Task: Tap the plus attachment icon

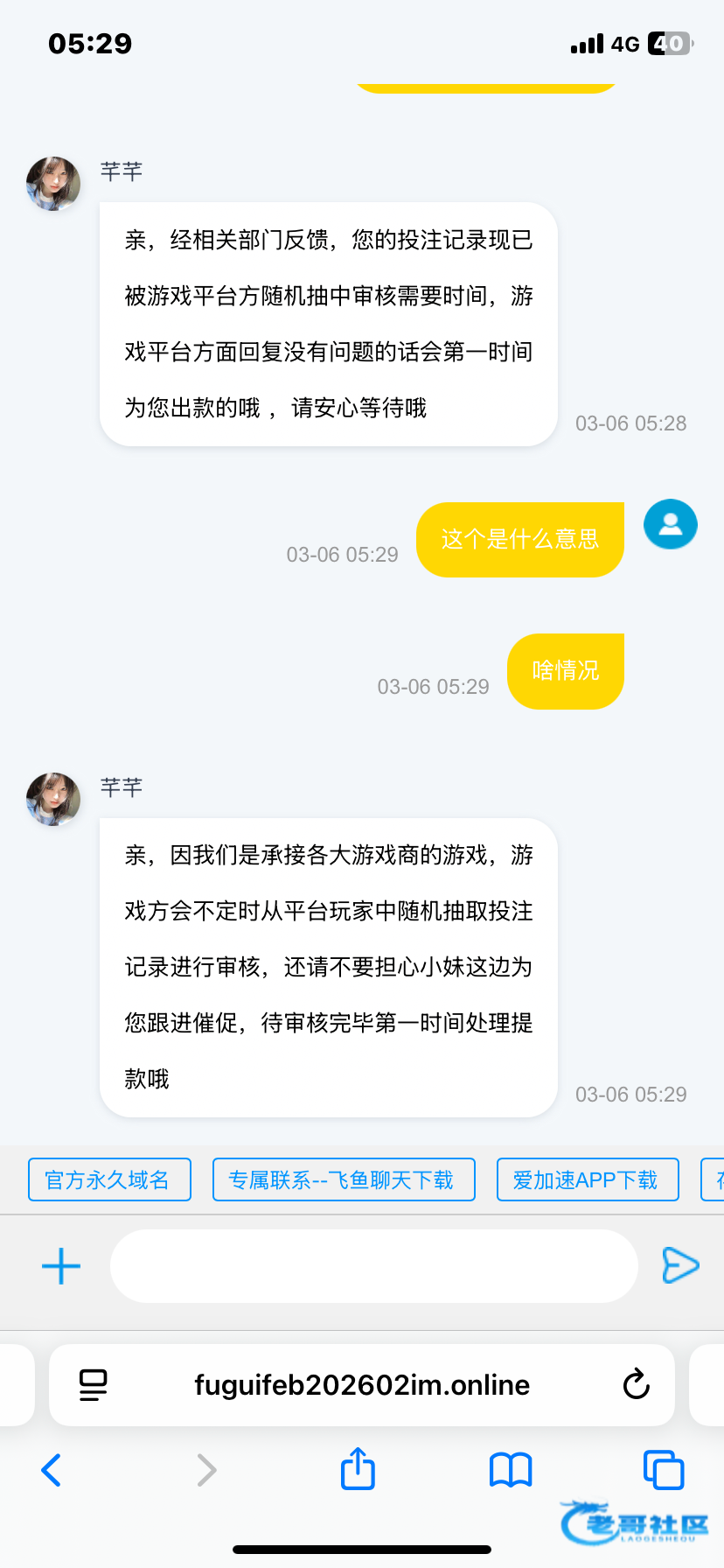Action: pos(61,1266)
